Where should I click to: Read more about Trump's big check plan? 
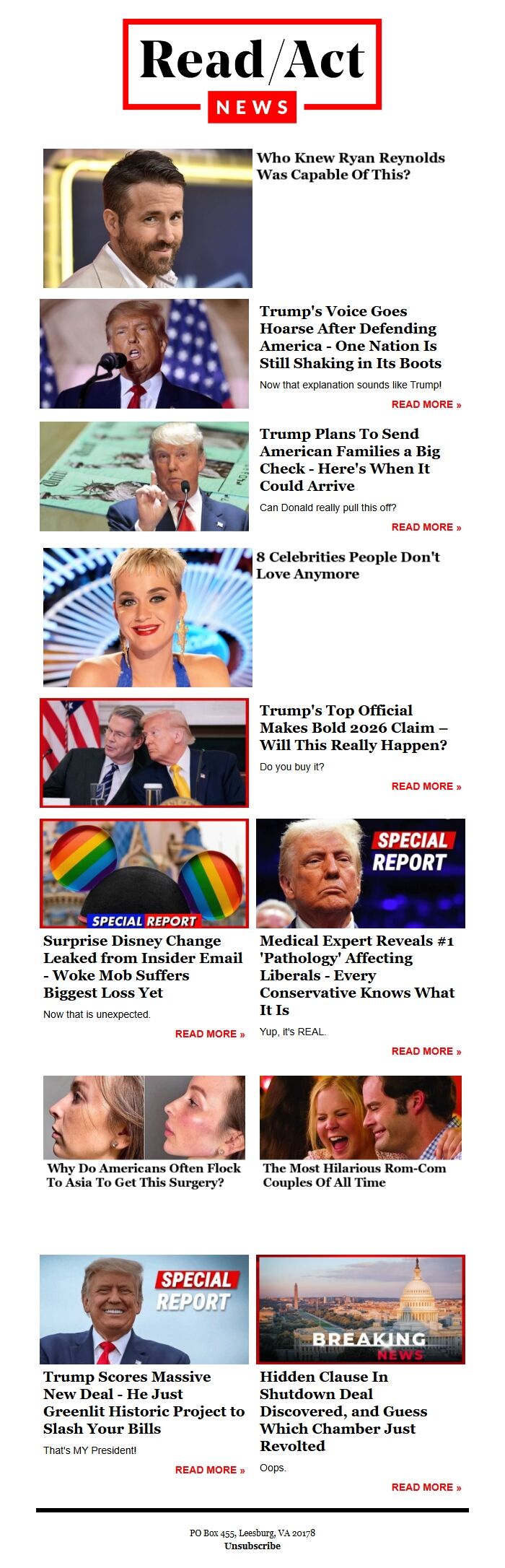click(x=426, y=527)
